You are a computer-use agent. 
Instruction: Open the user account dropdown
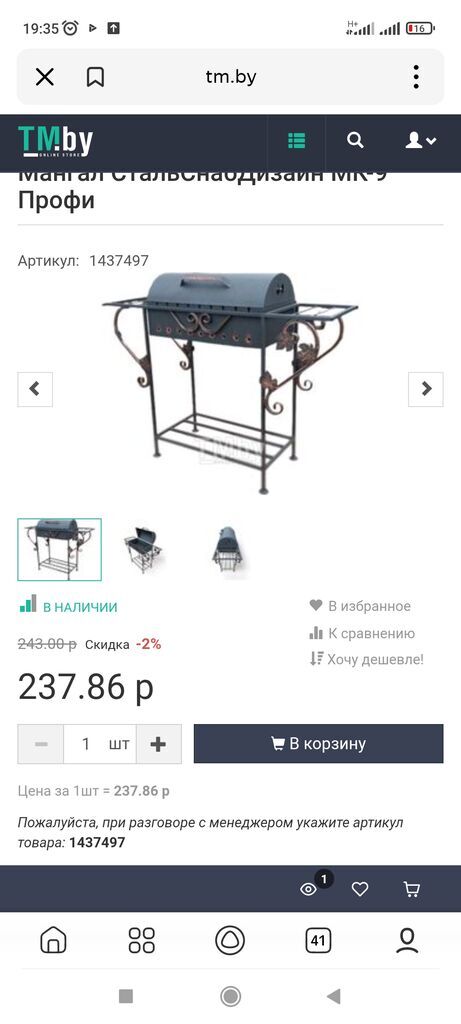tap(421, 140)
